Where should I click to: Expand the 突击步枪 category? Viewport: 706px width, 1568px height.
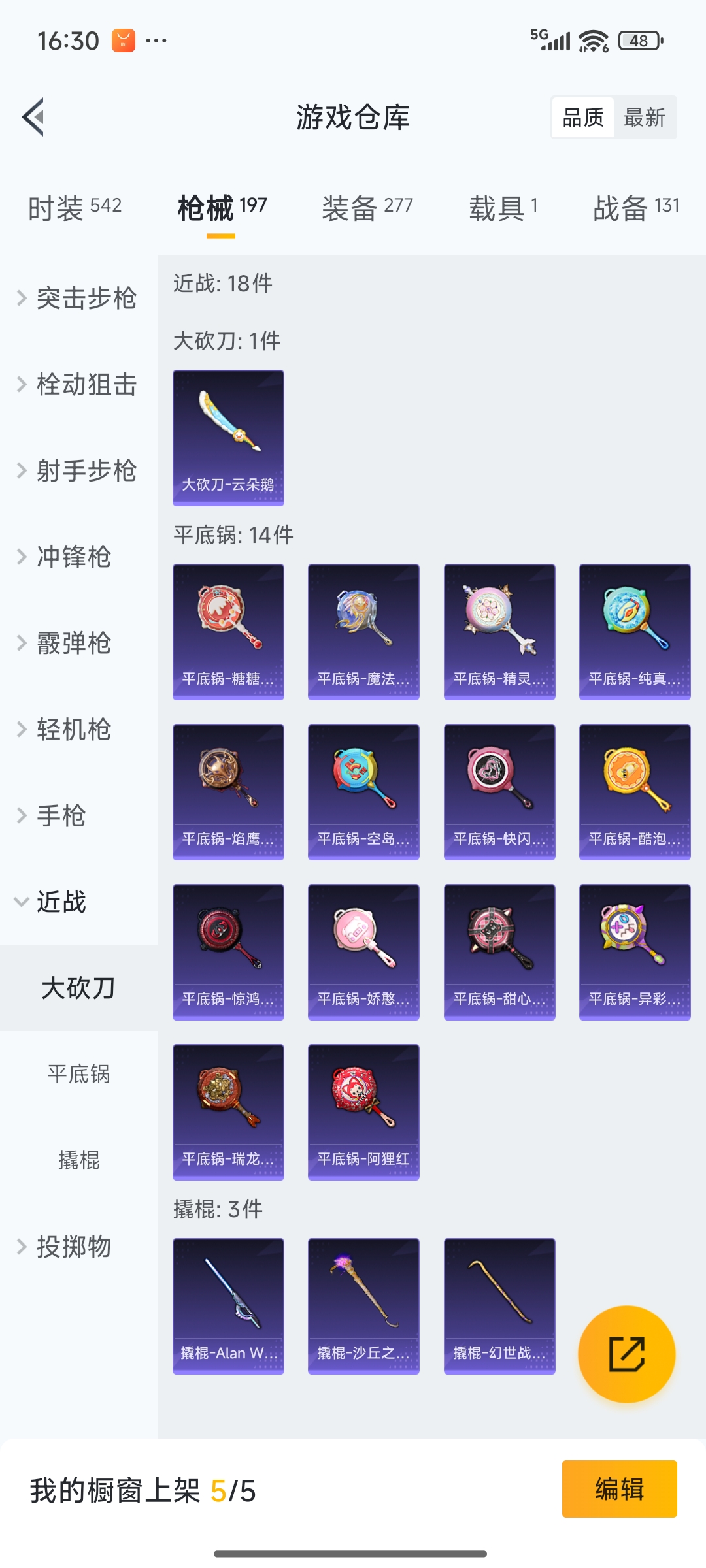(78, 298)
